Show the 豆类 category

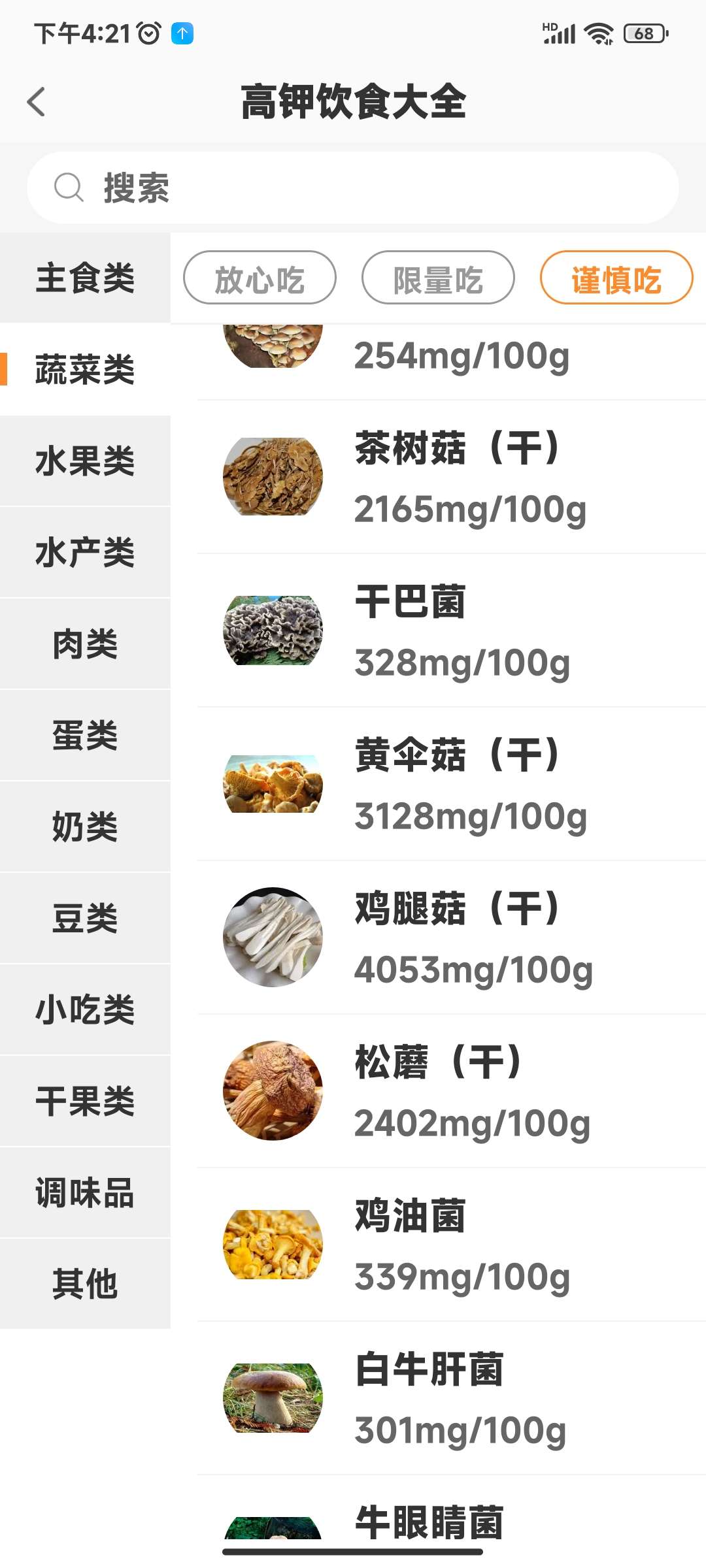pos(85,919)
